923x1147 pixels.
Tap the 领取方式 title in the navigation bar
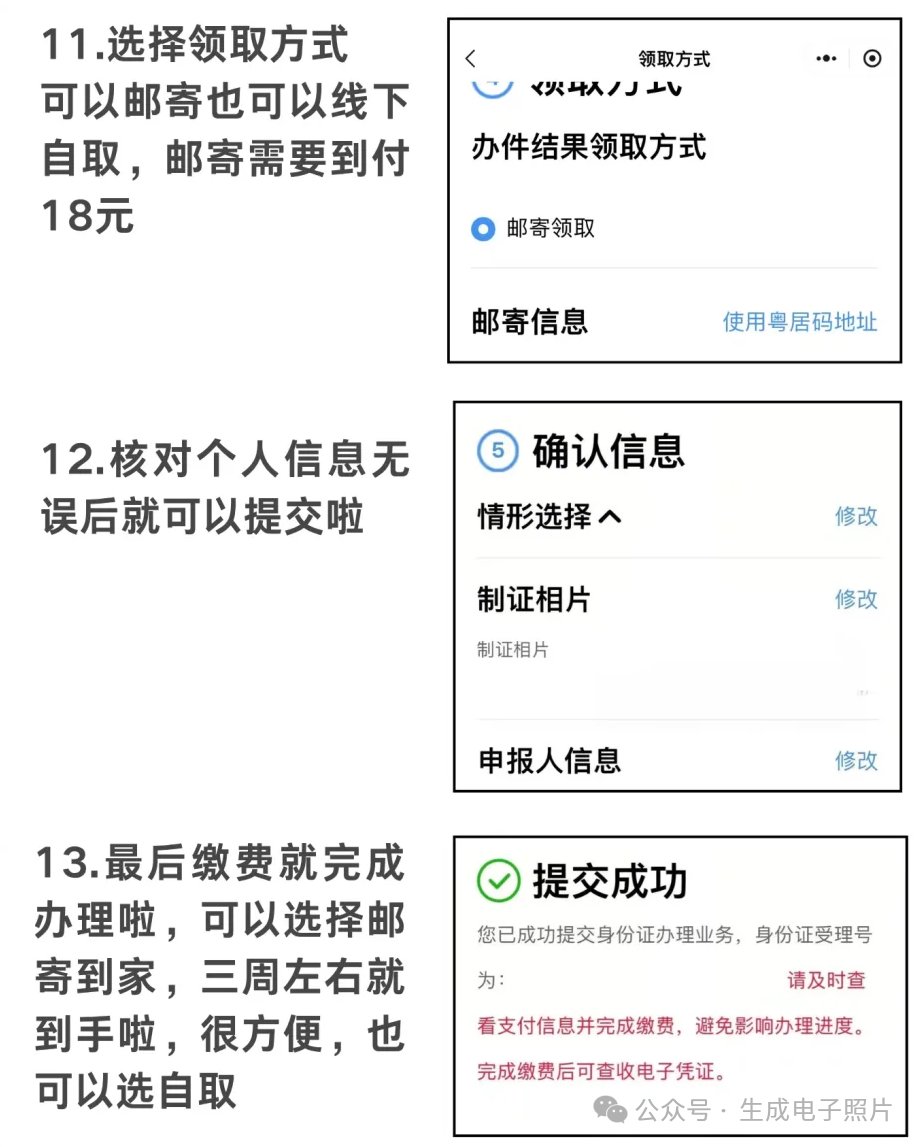pos(675,58)
